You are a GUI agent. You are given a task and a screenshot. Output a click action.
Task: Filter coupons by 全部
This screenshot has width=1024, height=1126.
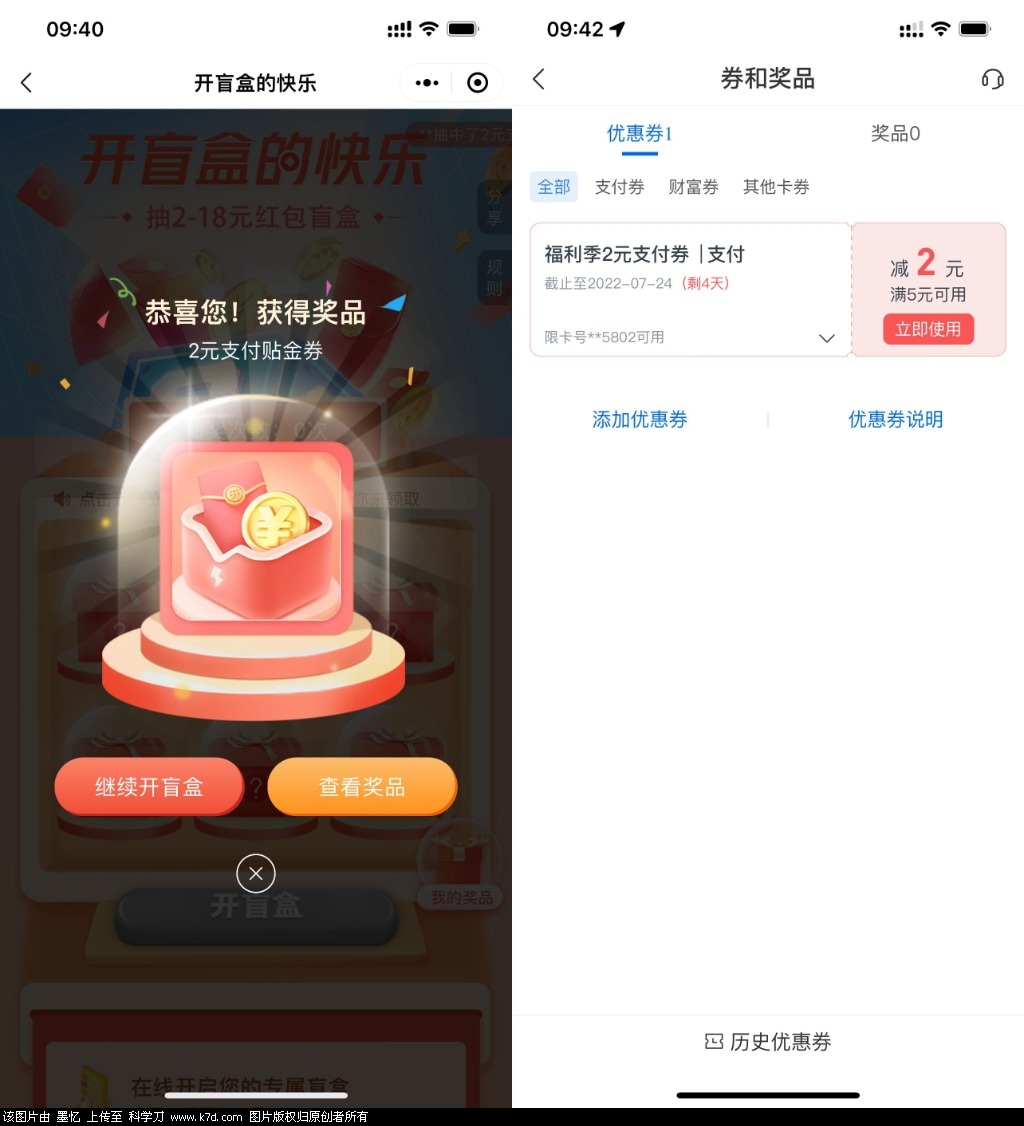[x=554, y=187]
